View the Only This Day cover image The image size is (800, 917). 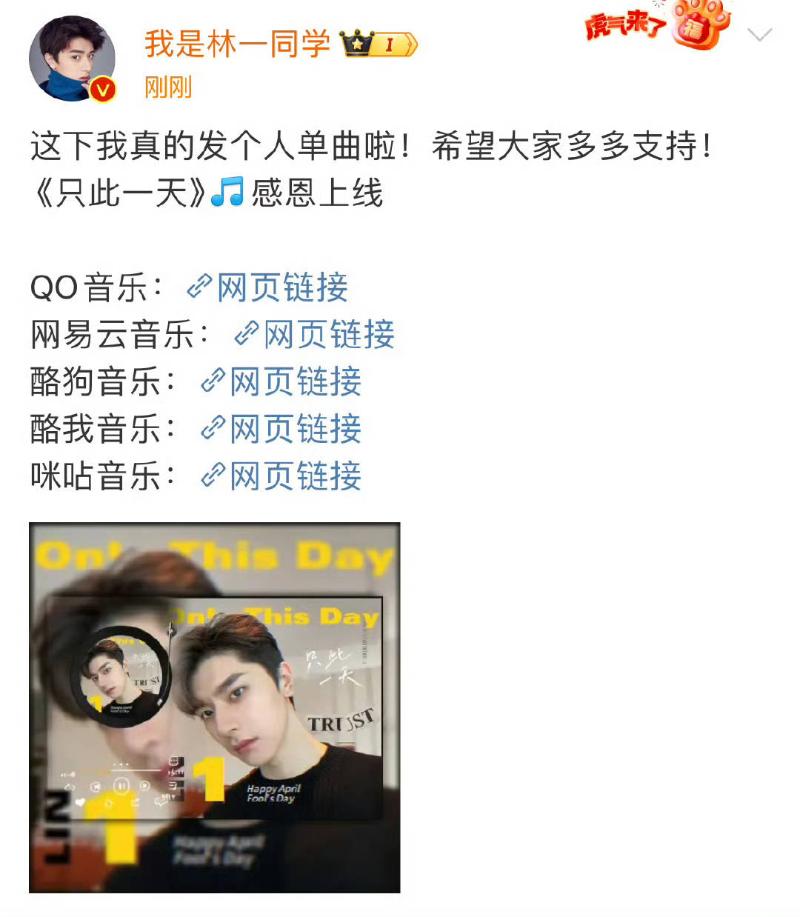point(214,707)
